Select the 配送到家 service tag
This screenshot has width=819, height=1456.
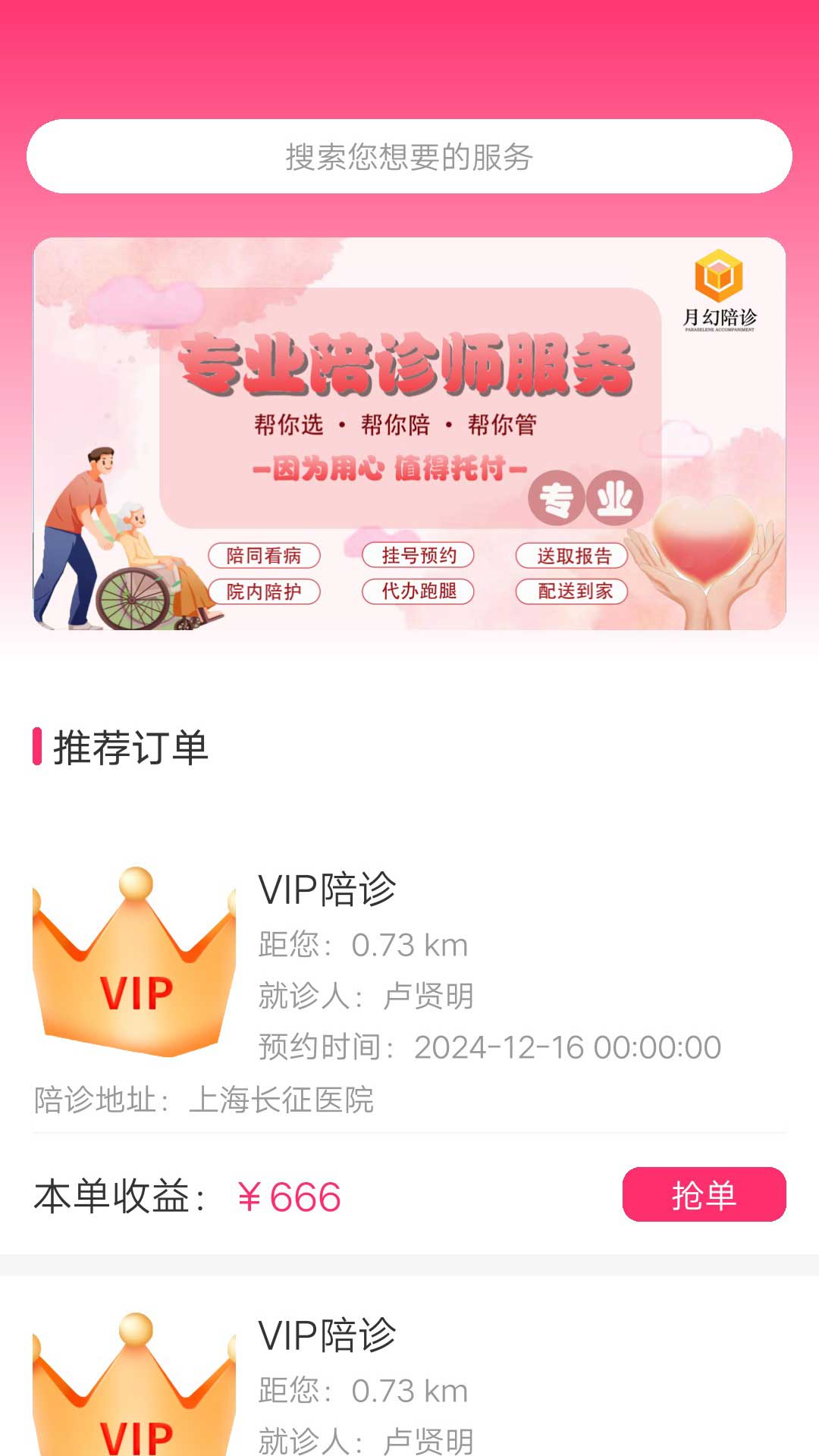coord(572,592)
